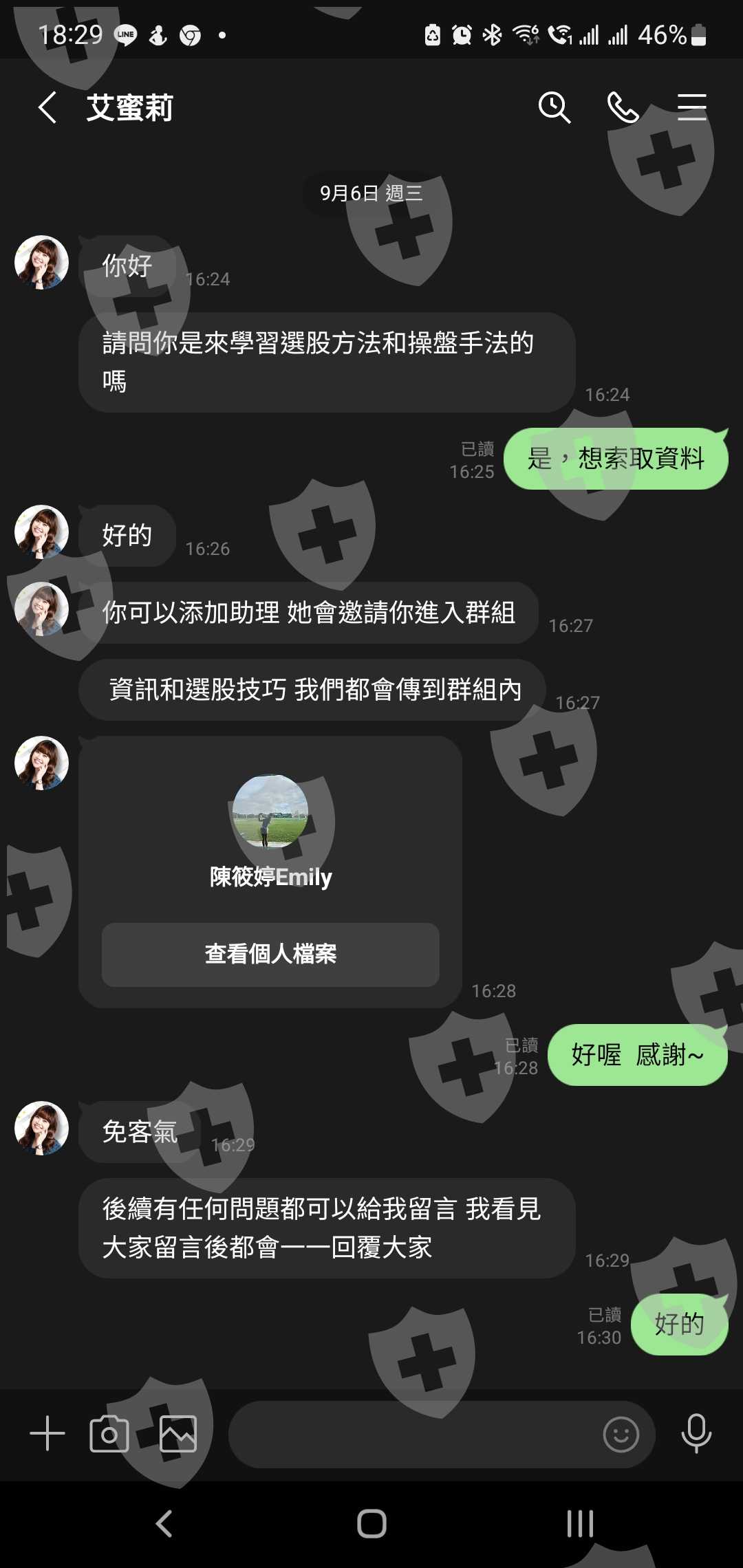Image resolution: width=743 pixels, height=1568 pixels.
Task: Tap the system home button
Action: [371, 1523]
